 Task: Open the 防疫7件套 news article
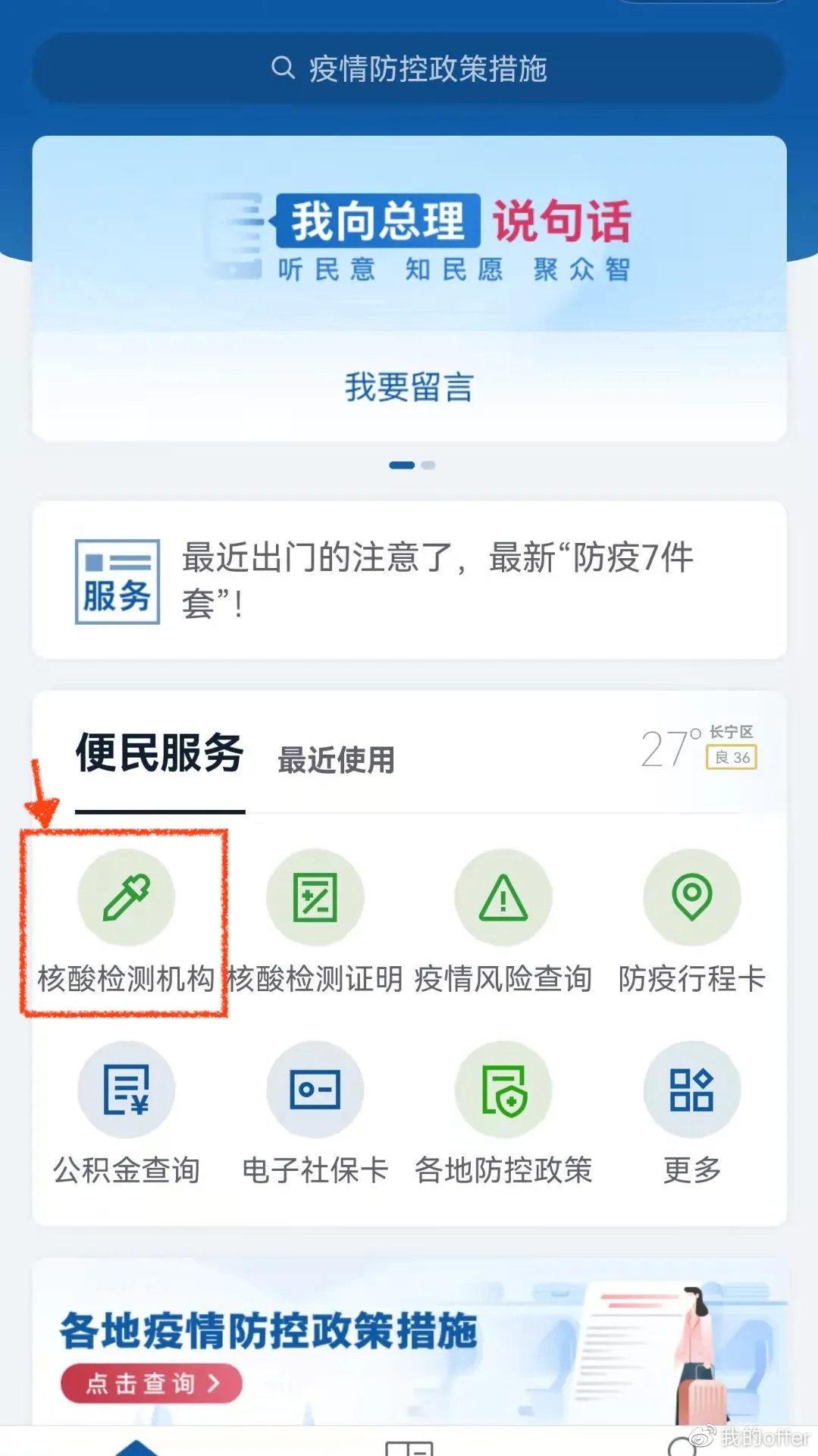click(x=440, y=580)
